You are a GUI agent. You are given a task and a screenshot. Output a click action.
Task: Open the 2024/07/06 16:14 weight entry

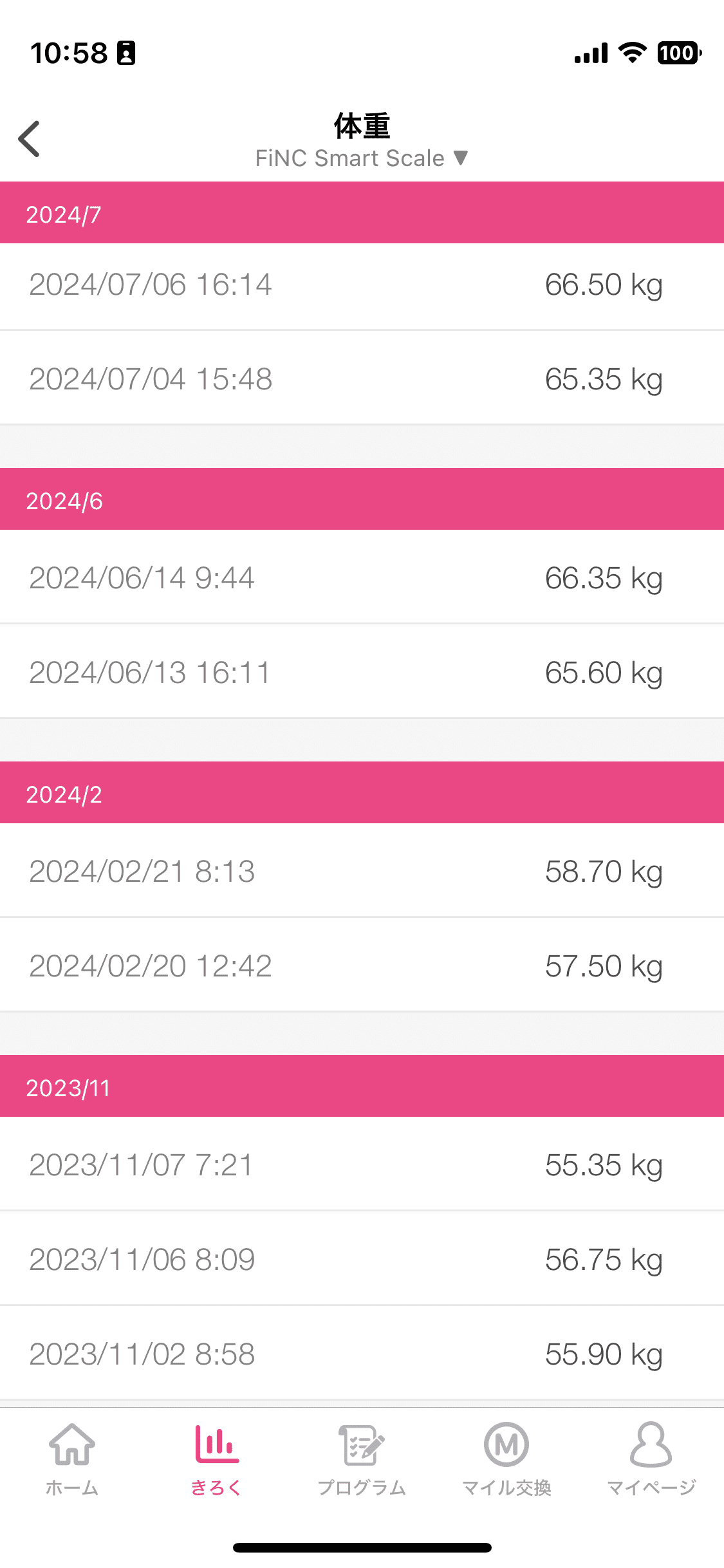point(362,286)
